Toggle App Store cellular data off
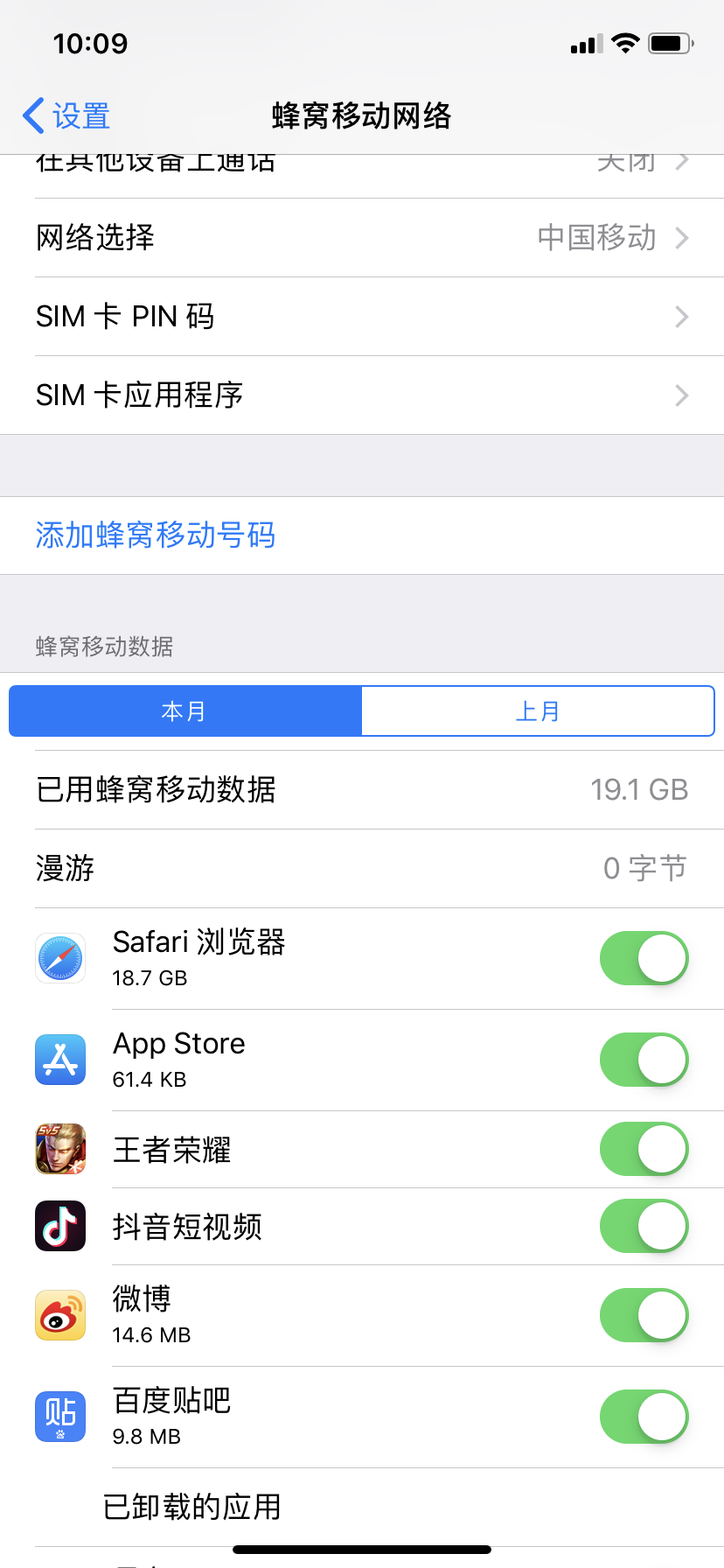 coord(644,1060)
